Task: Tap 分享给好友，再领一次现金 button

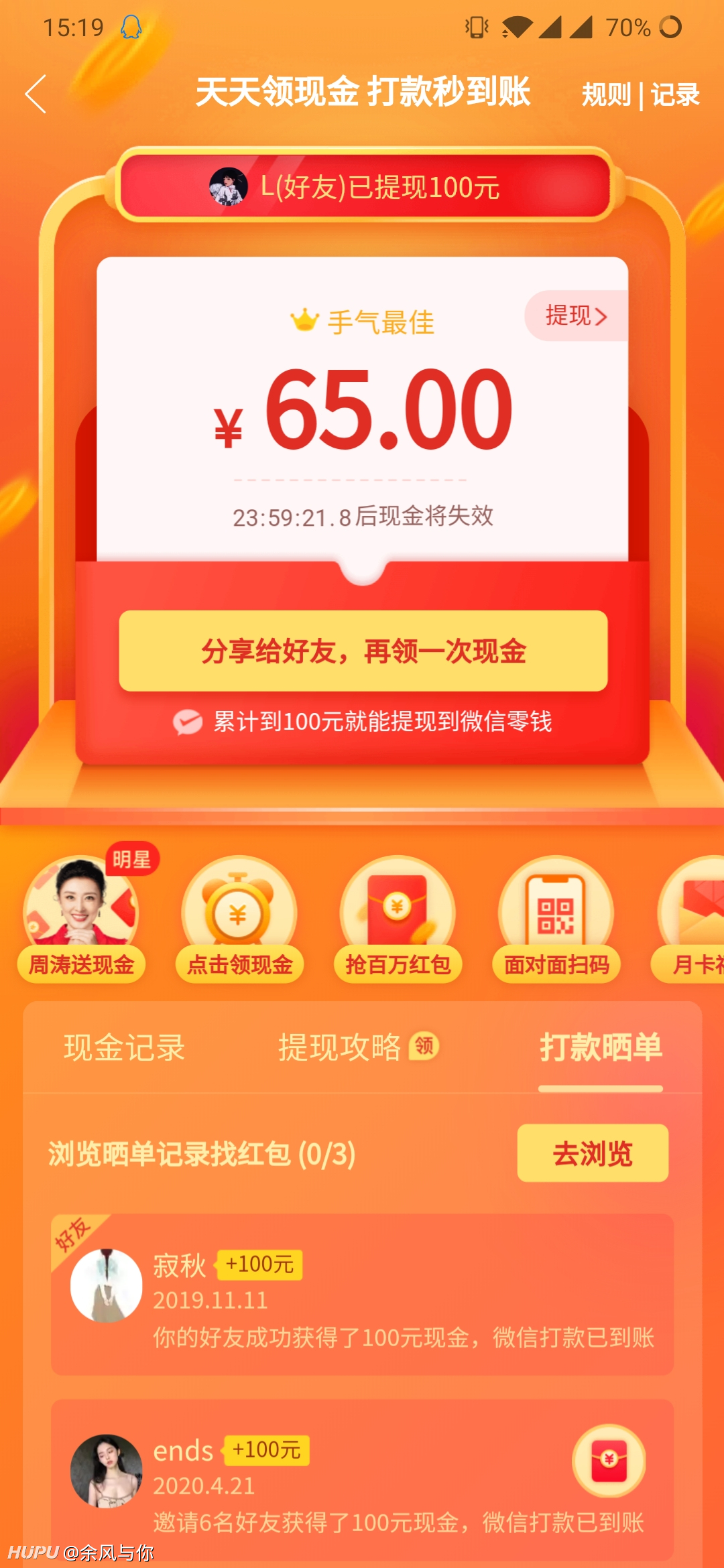Action: click(x=363, y=651)
